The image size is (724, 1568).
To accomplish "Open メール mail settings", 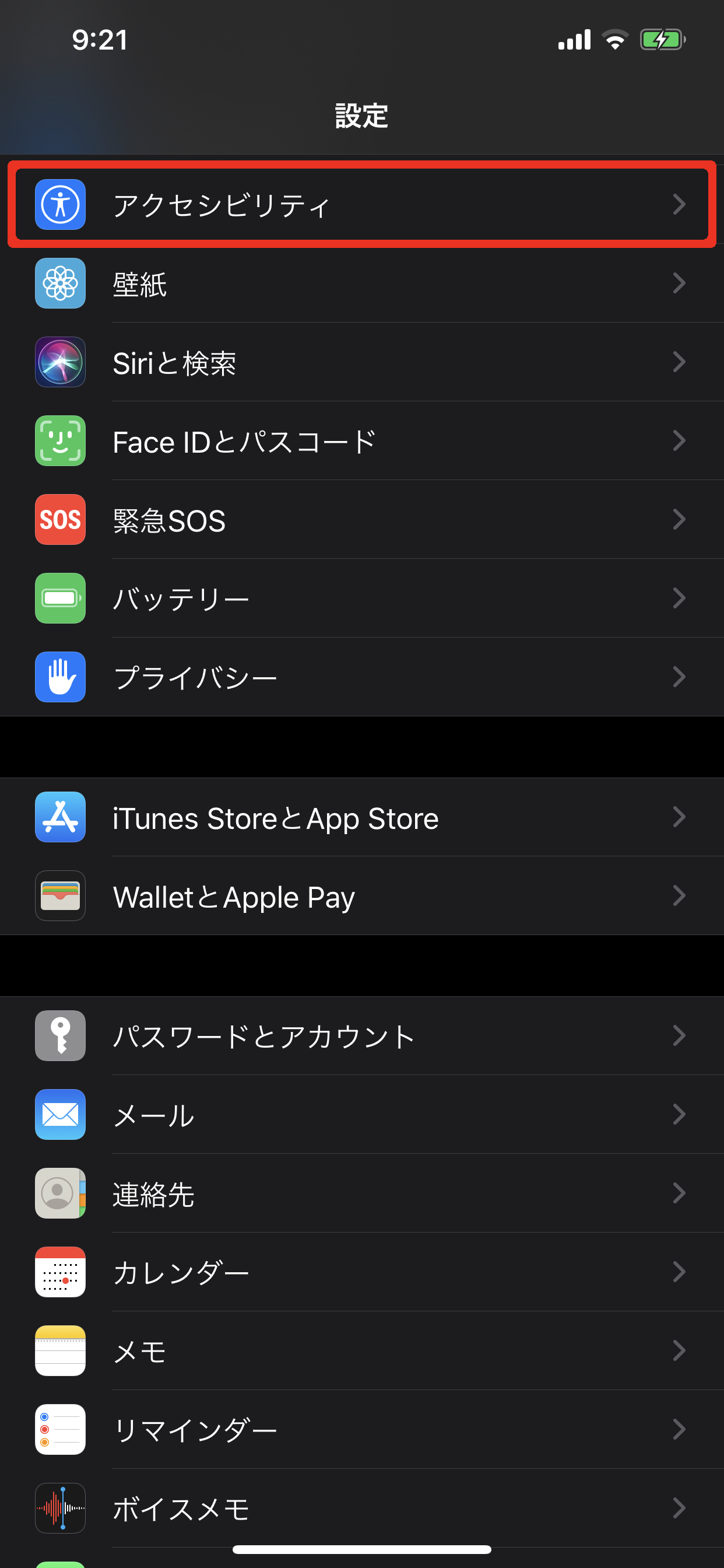I will click(x=361, y=1115).
